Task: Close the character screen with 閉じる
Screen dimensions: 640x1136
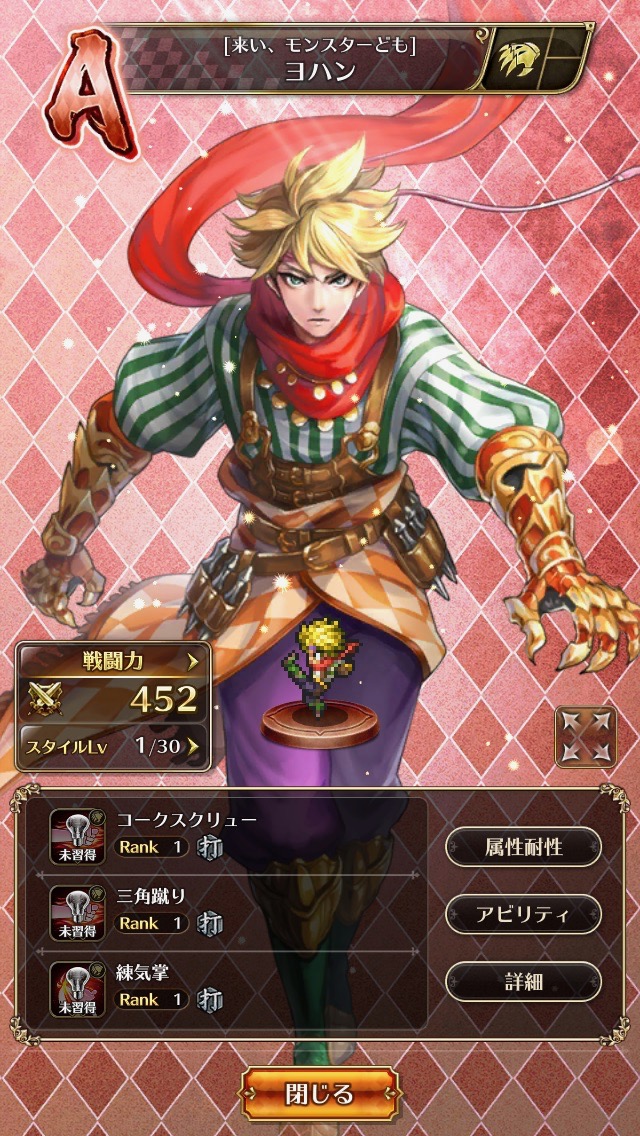Action: 320,1094
